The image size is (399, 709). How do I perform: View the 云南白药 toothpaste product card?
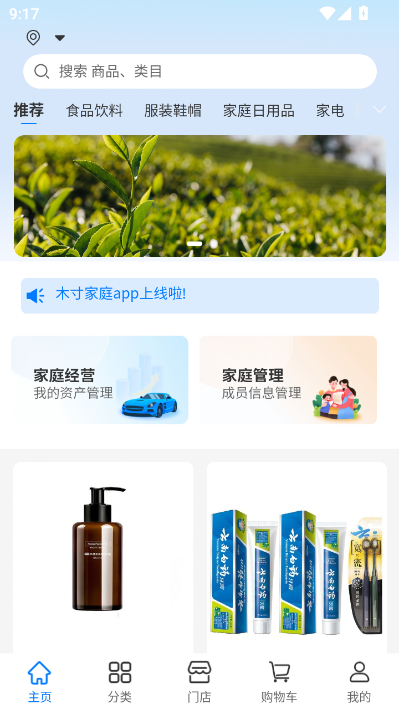(x=297, y=557)
